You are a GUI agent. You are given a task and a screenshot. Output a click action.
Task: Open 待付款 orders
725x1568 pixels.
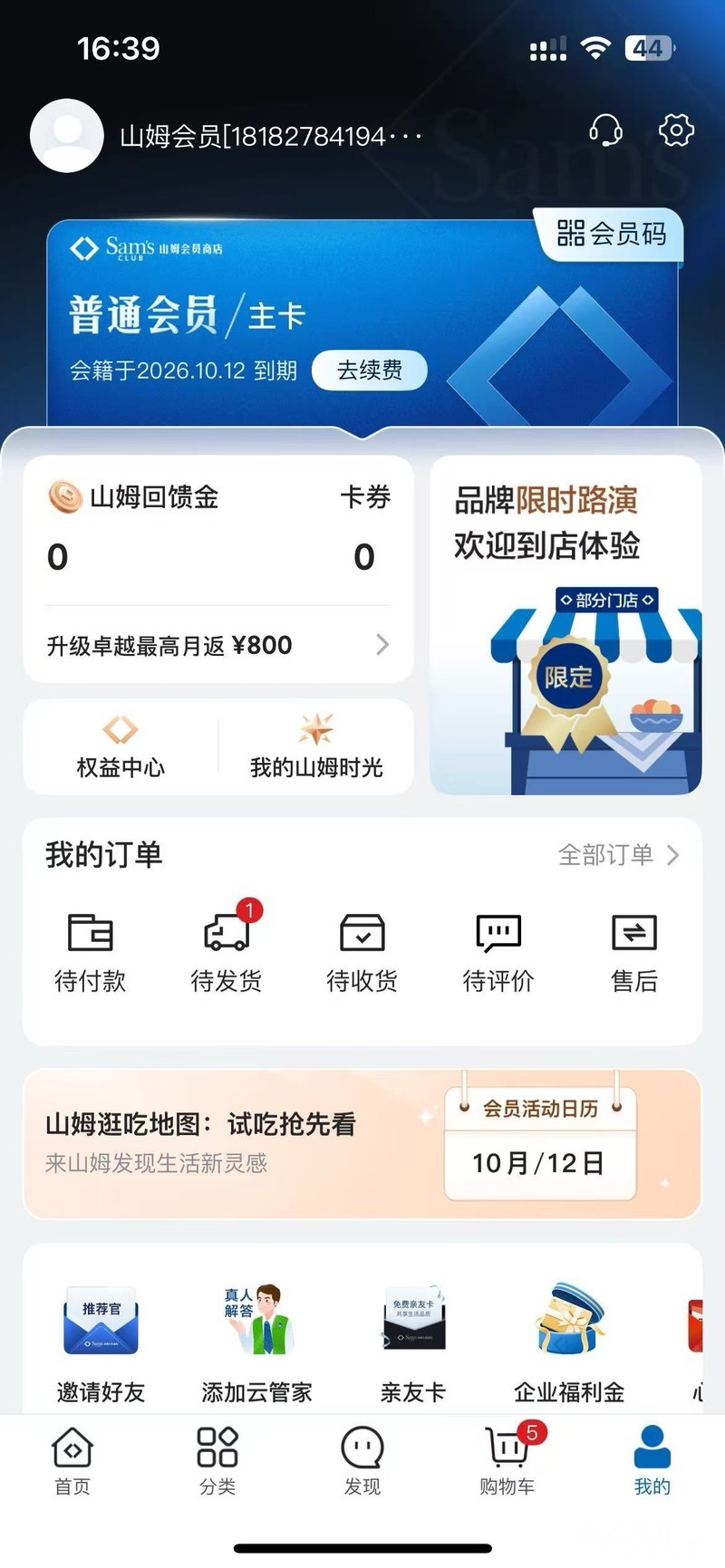(x=90, y=951)
